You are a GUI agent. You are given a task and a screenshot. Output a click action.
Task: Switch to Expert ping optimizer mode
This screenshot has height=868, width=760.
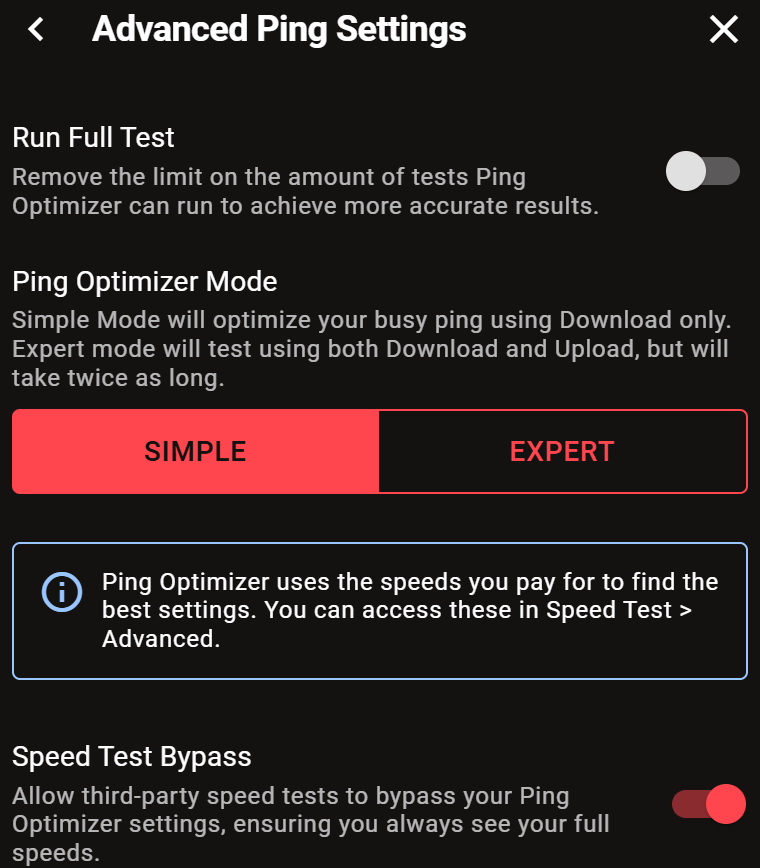pos(562,451)
